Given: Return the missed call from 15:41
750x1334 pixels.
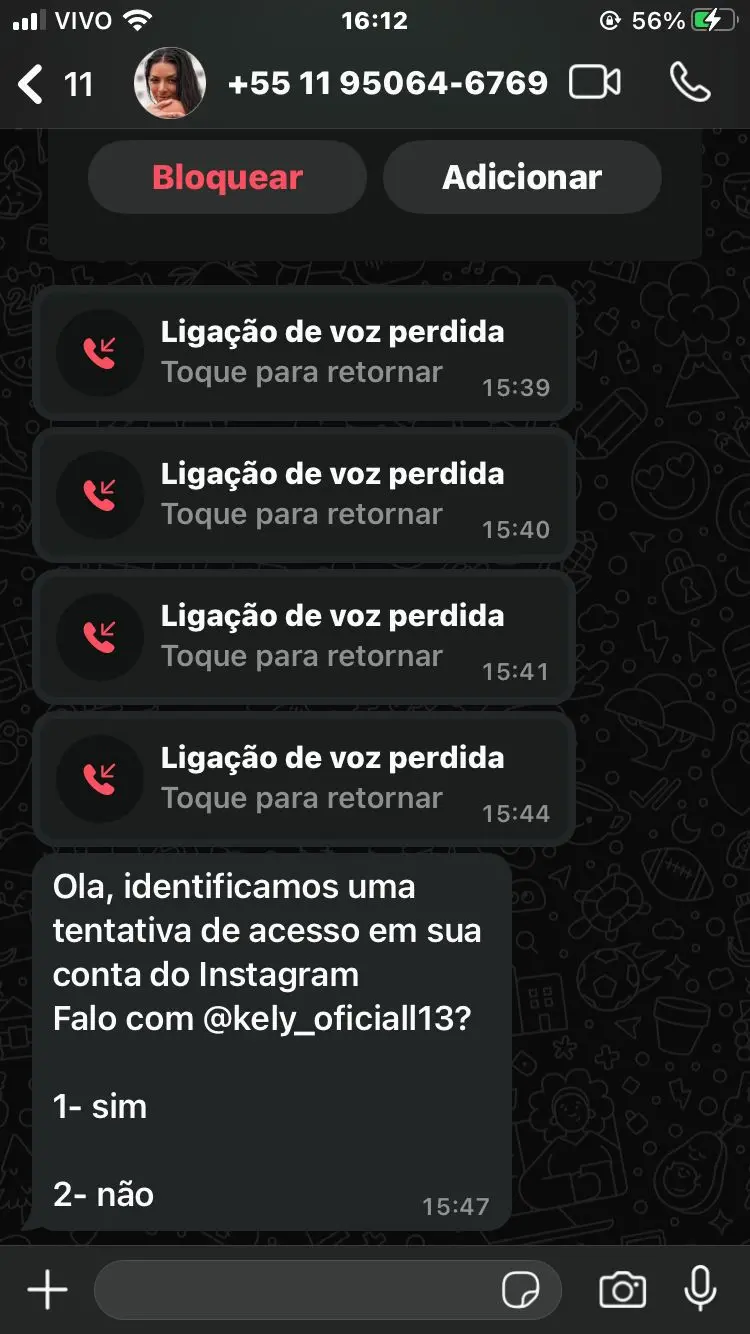Looking at the screenshot, I should pos(304,637).
